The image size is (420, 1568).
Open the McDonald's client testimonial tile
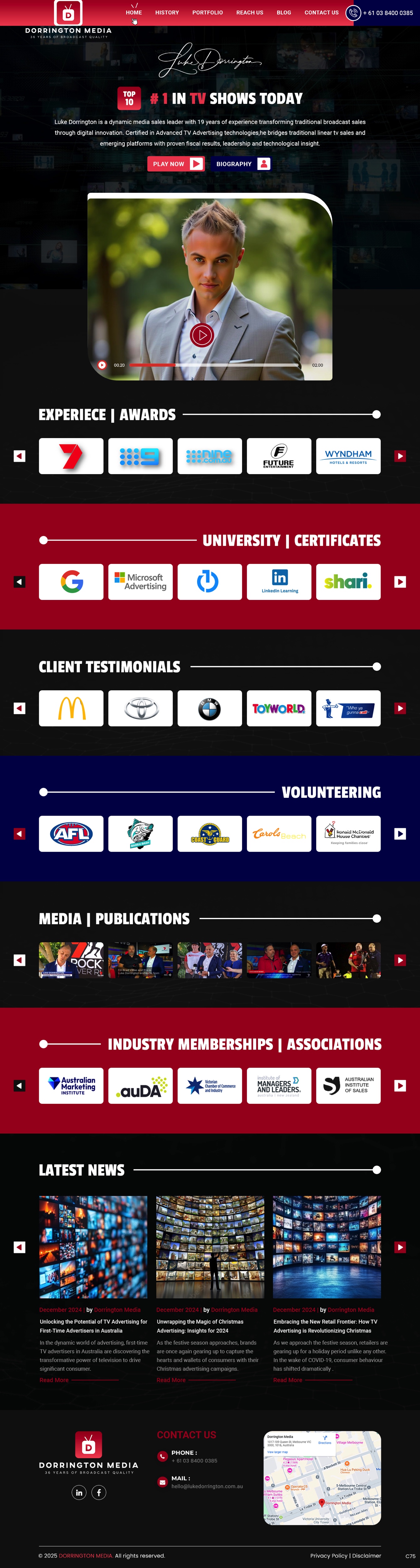[x=71, y=708]
